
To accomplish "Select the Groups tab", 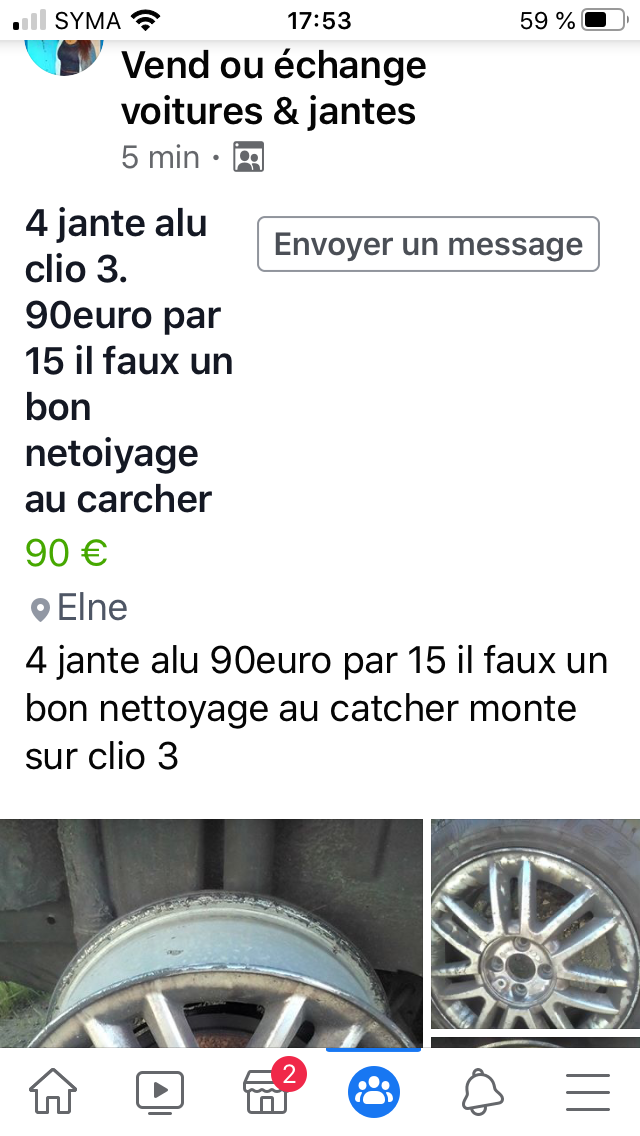I will [x=374, y=1091].
